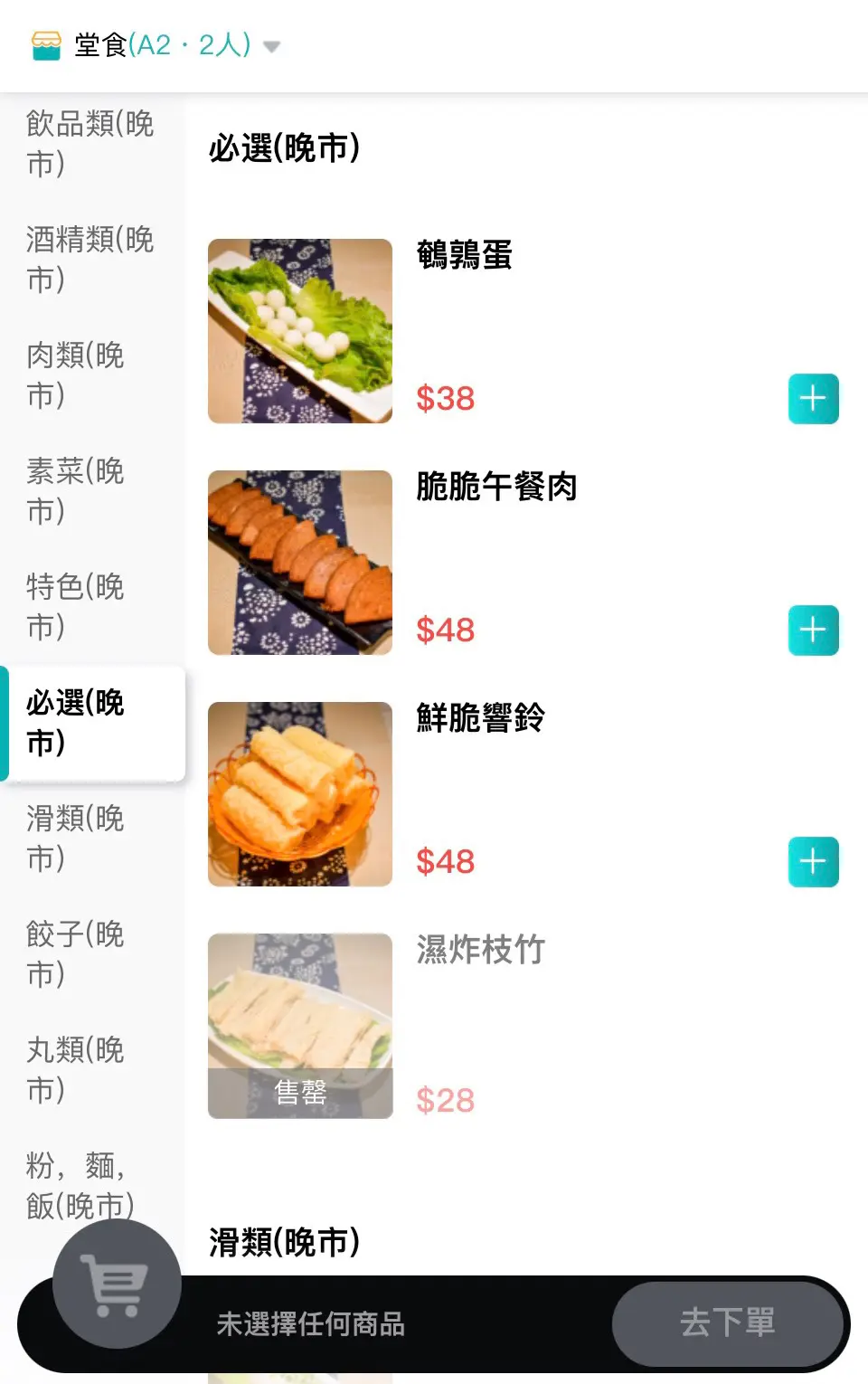Image resolution: width=868 pixels, height=1384 pixels.
Task: Open the shopping cart
Action: point(117,1284)
